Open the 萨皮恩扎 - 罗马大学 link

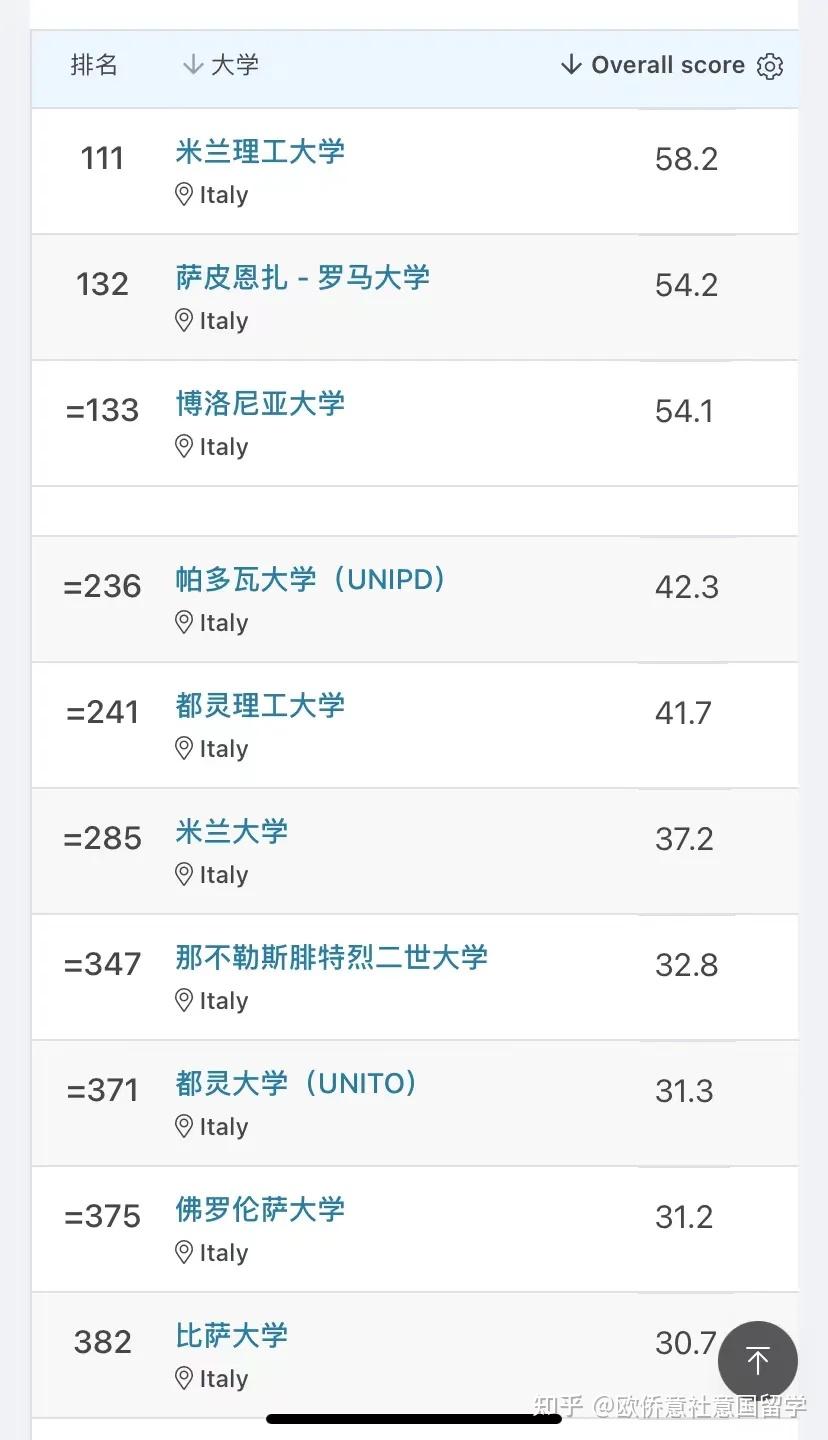[303, 277]
